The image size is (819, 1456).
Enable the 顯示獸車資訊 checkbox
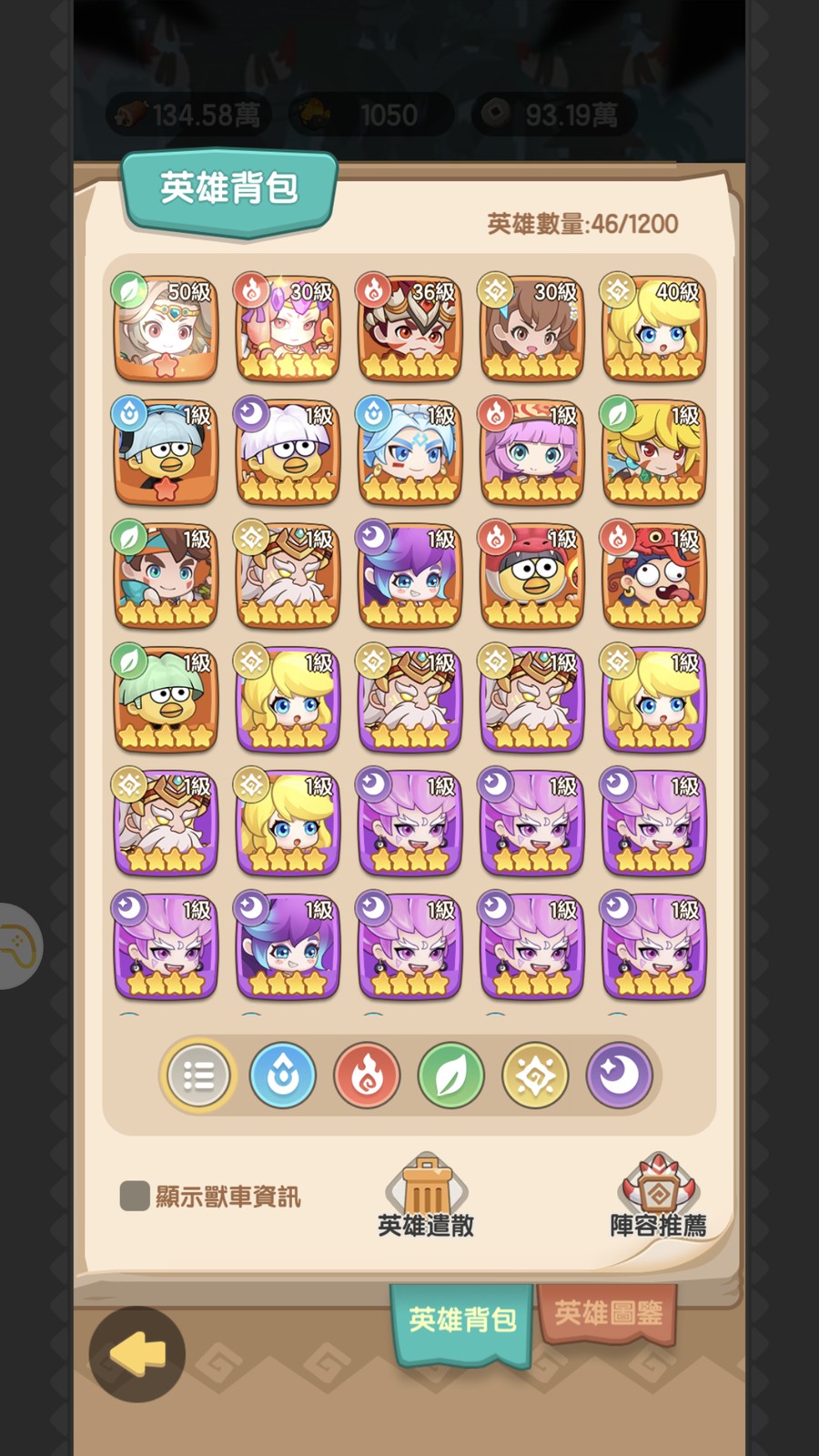pos(135,1196)
